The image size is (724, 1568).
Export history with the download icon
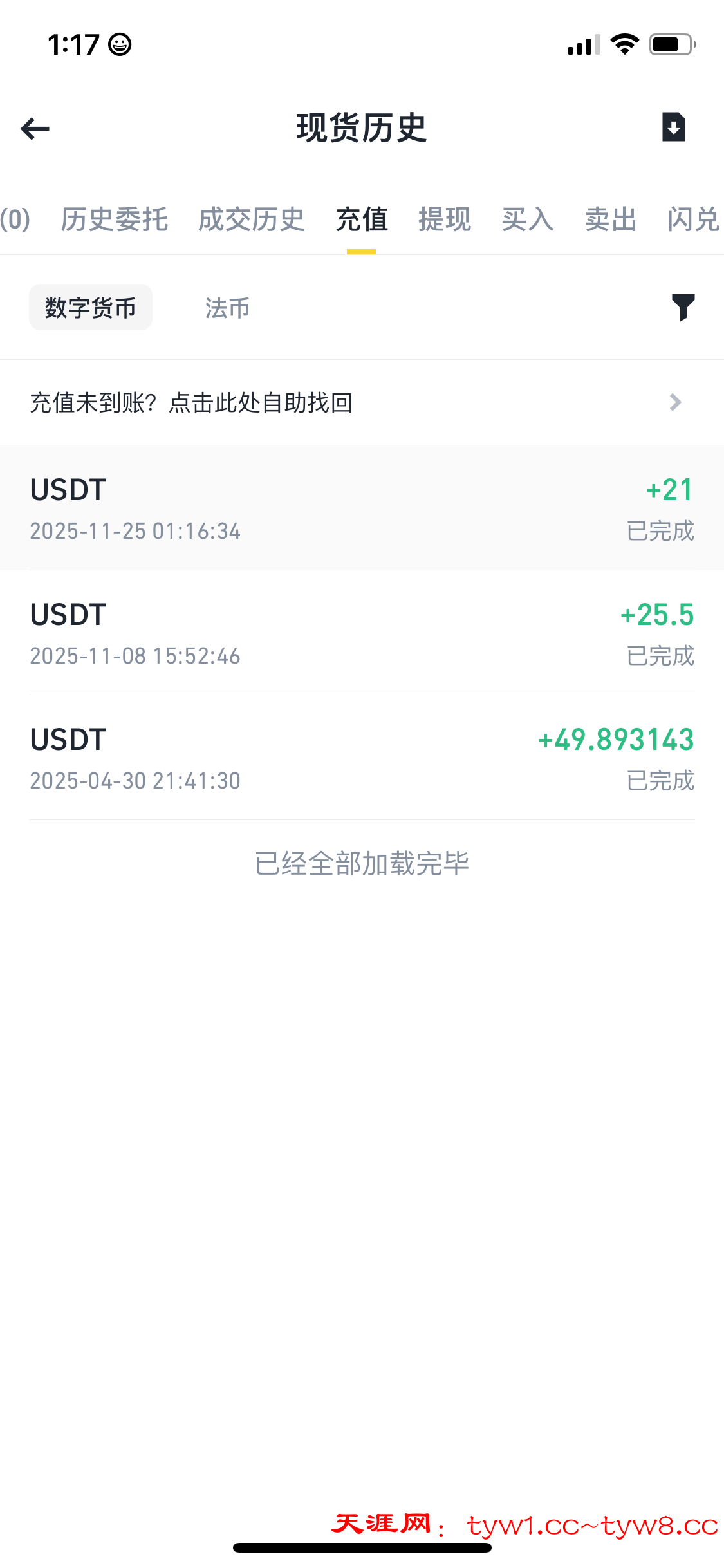[x=673, y=127]
